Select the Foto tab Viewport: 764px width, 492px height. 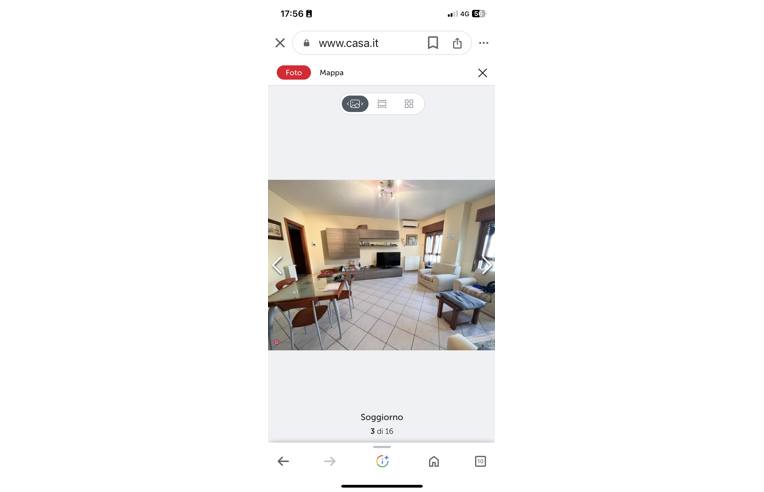293,73
